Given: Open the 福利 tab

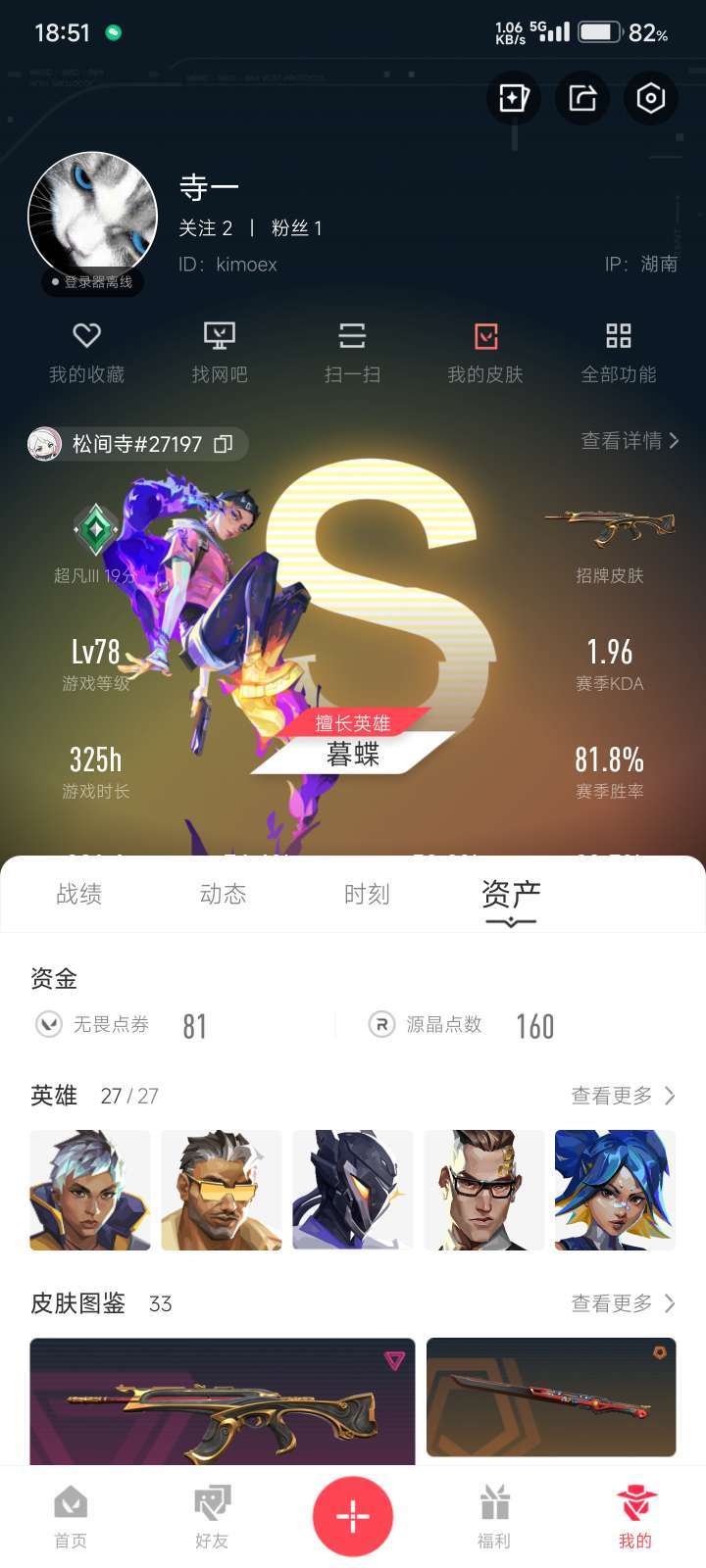Looking at the screenshot, I should [494, 1517].
